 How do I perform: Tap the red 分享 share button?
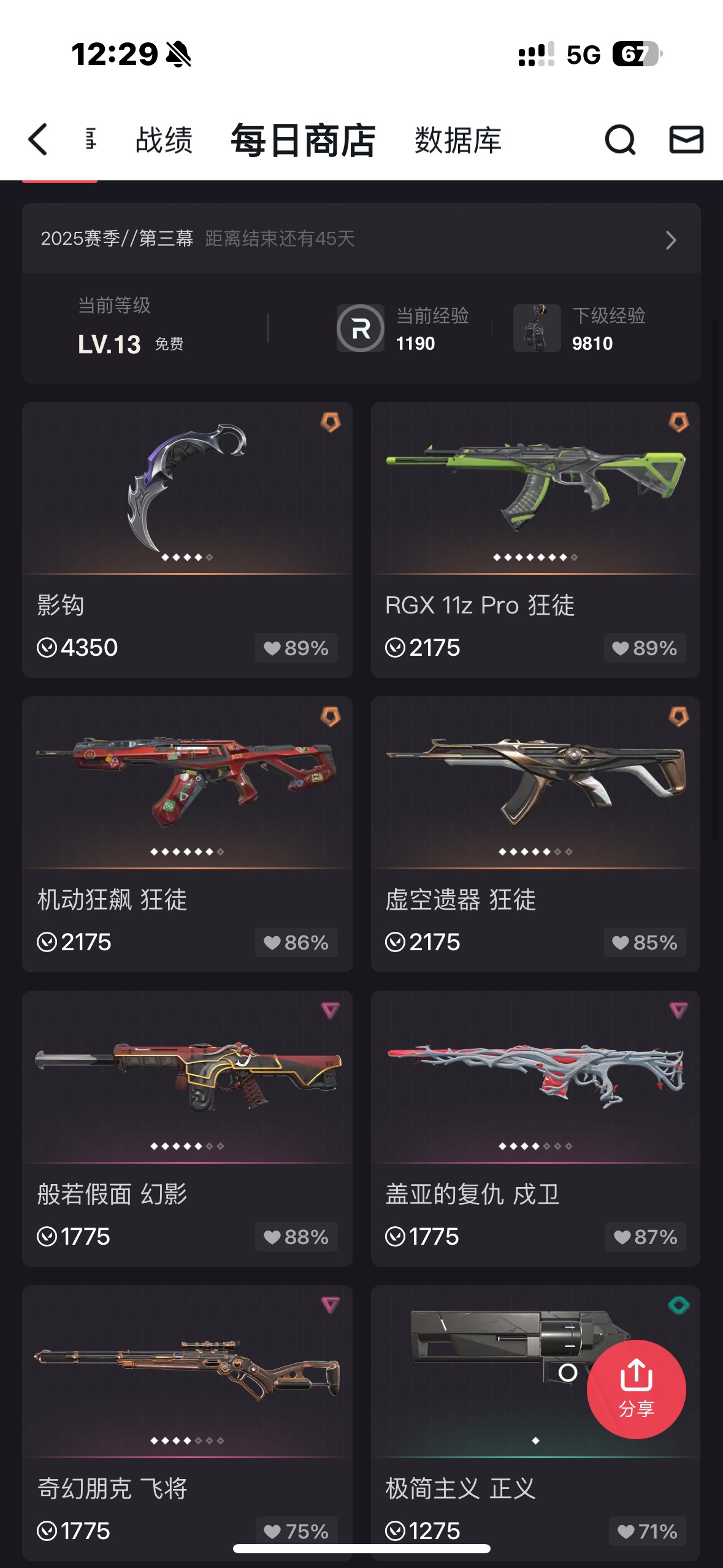coord(636,1389)
